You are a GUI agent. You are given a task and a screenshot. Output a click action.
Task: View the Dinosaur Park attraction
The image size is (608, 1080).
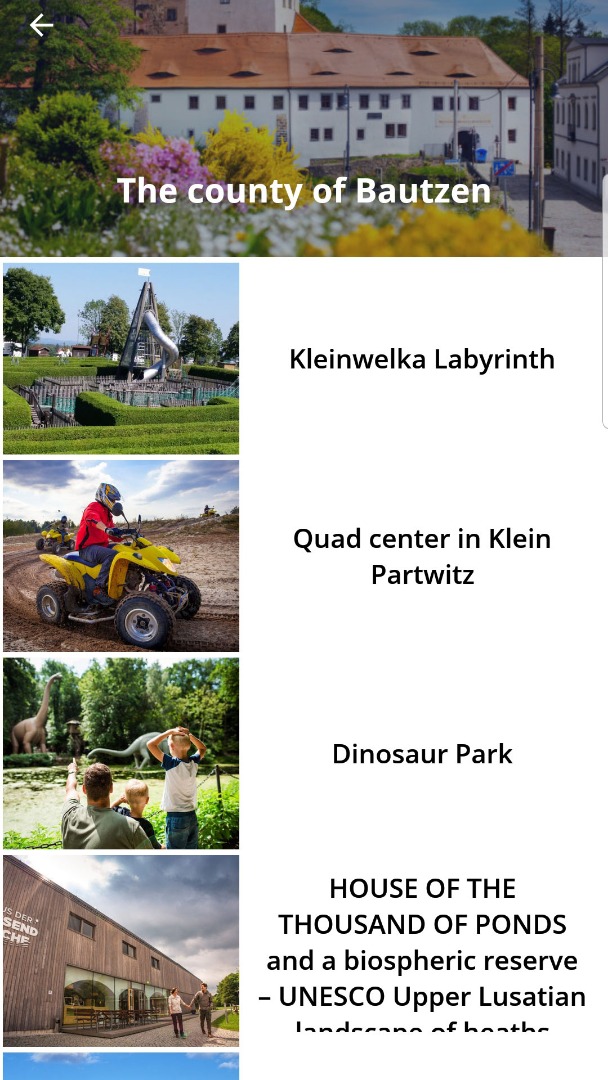click(421, 753)
